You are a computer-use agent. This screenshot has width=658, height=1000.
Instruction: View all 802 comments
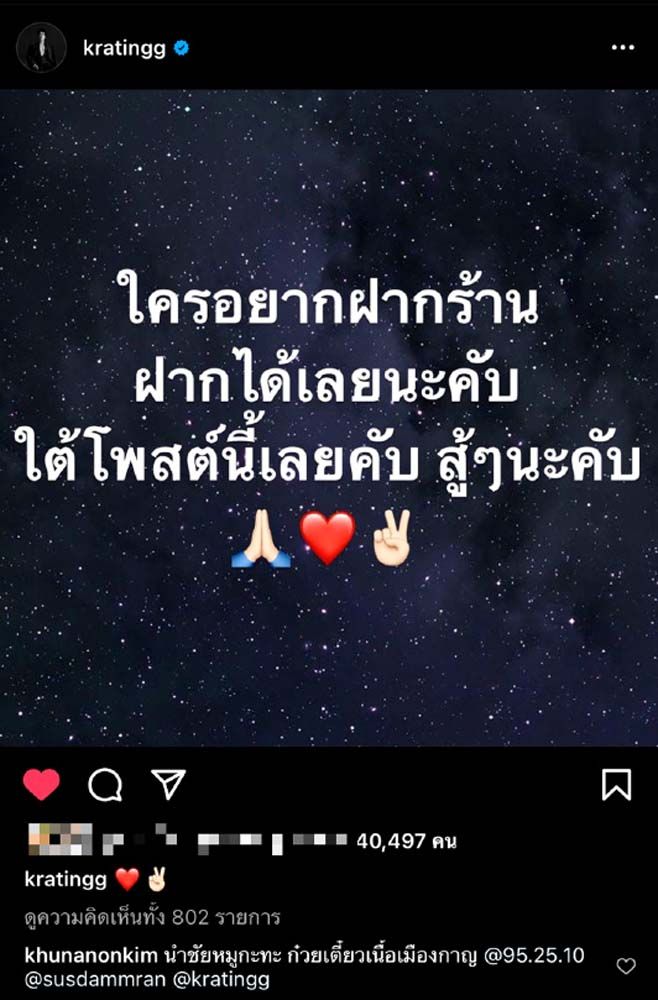click(x=151, y=916)
